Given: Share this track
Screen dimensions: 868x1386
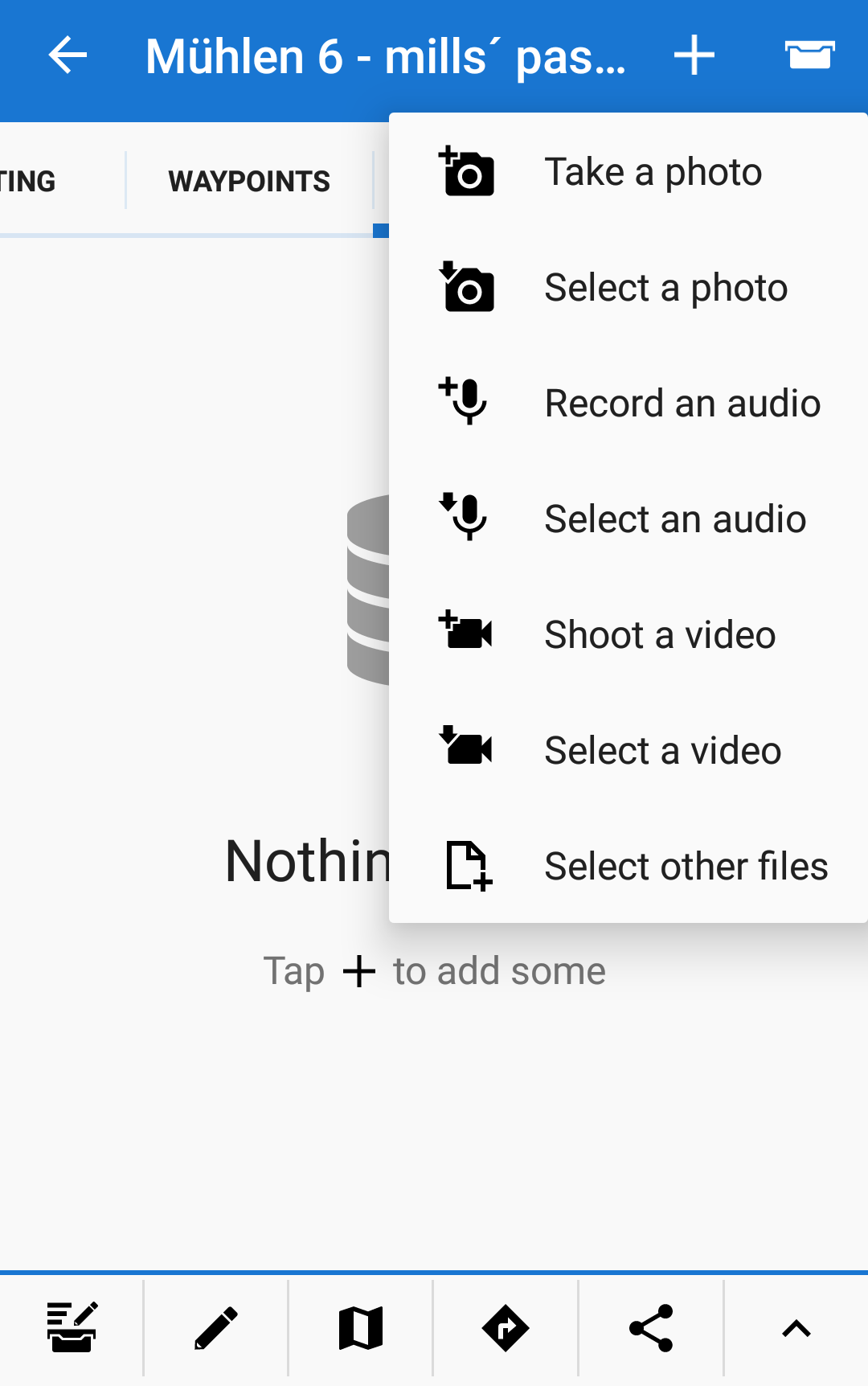Looking at the screenshot, I should pos(651,1328).
